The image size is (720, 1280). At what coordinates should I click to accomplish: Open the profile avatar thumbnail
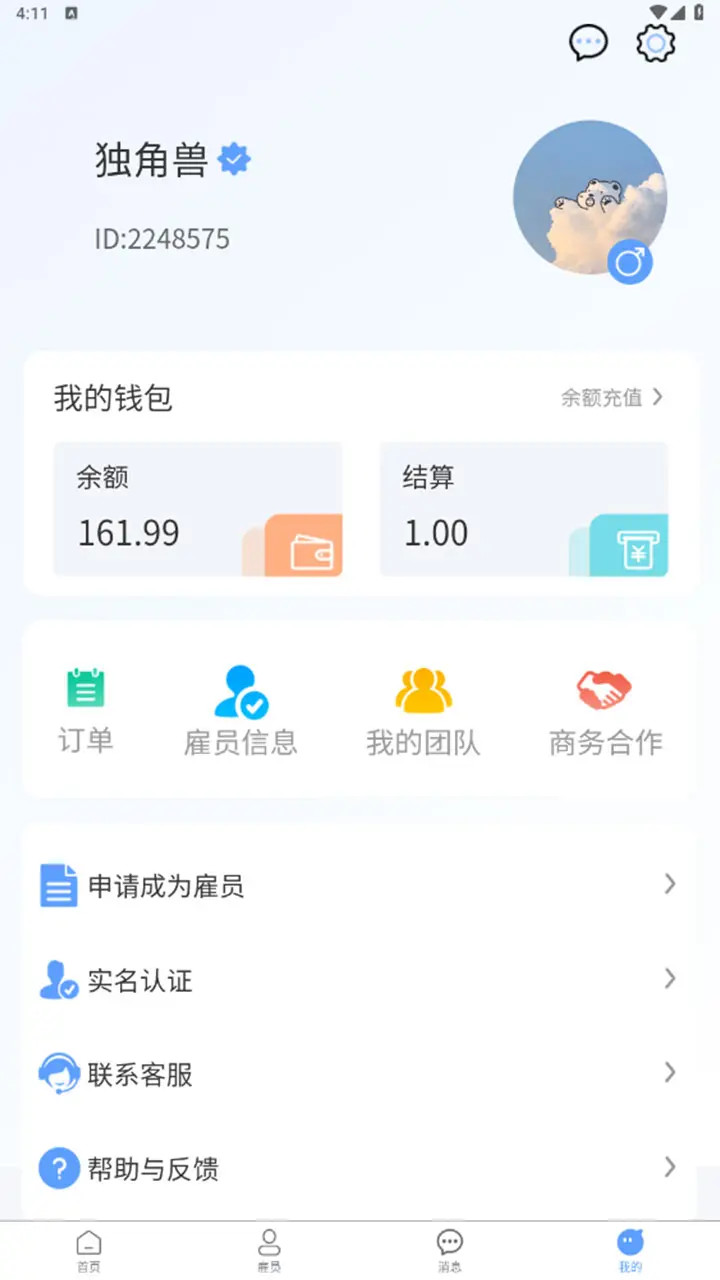[590, 197]
